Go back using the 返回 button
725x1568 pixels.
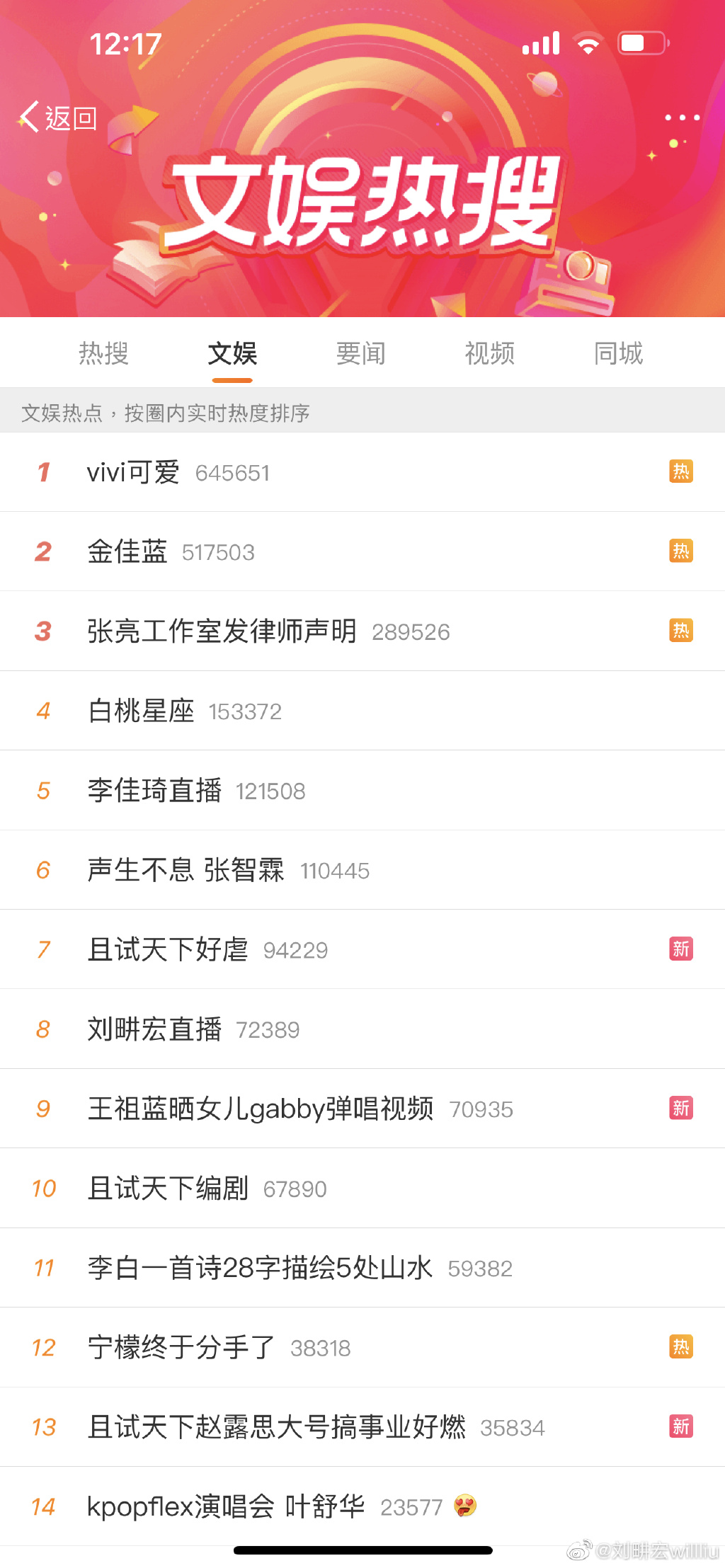tap(58, 118)
